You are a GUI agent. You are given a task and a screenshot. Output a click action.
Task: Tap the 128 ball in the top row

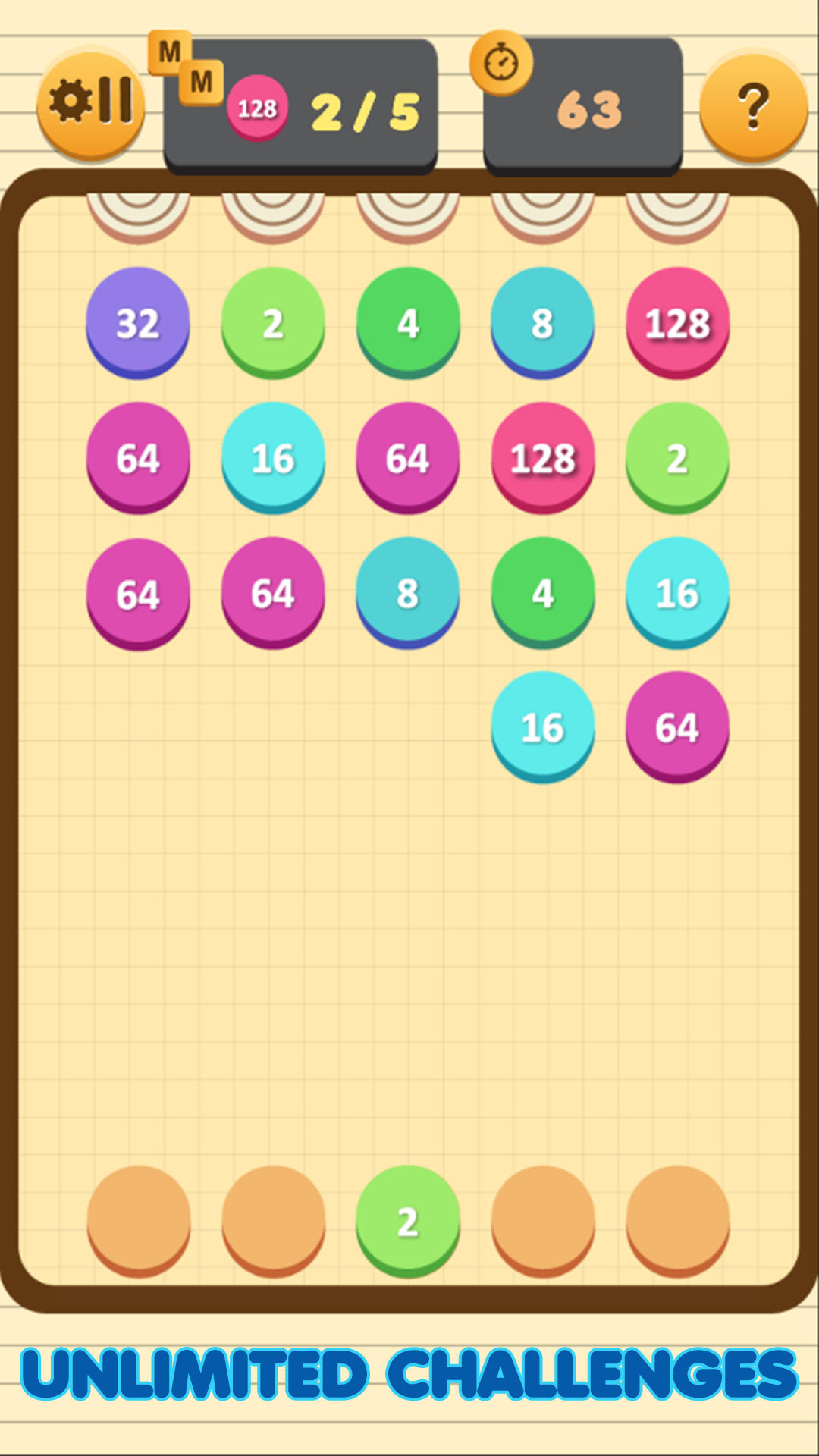point(677,324)
